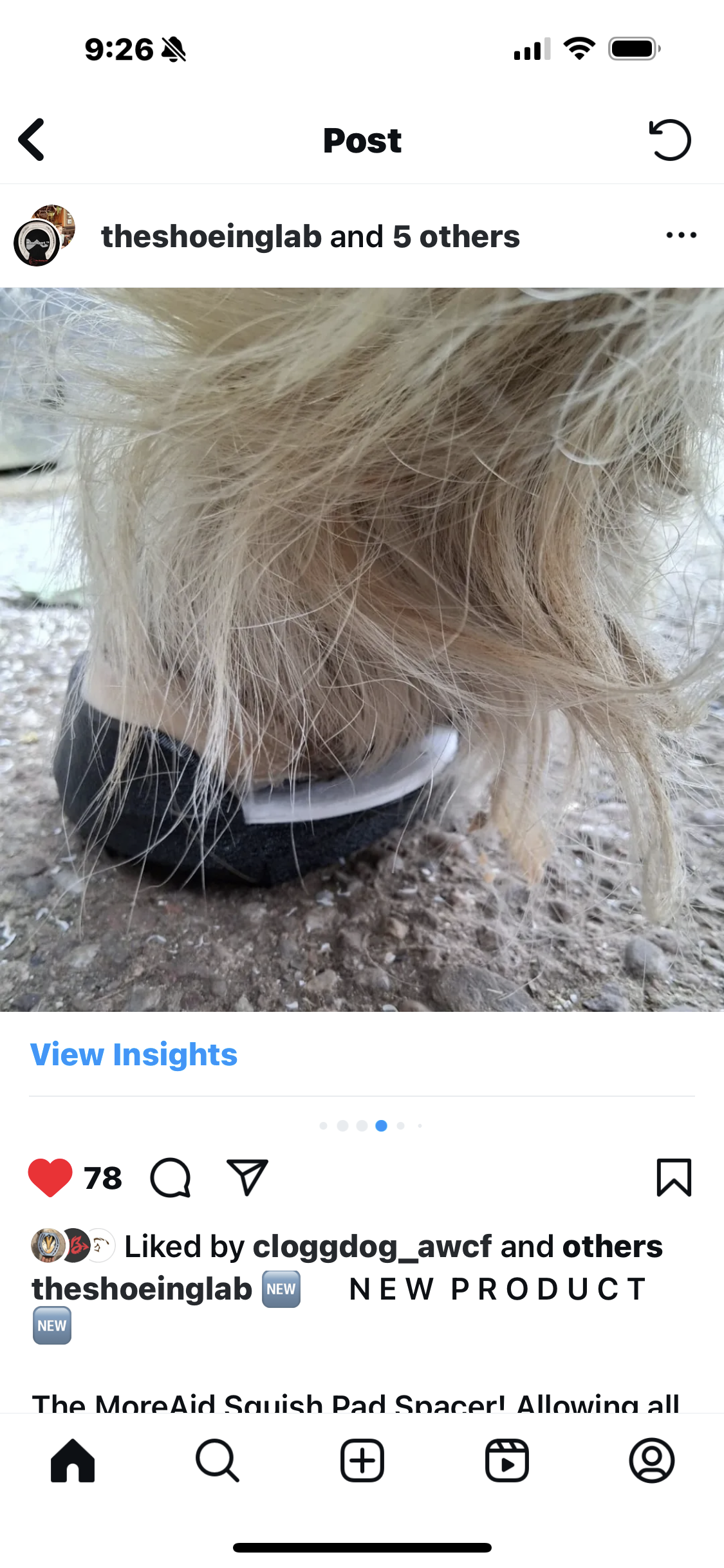Share the post with the paper plane icon
Image resolution: width=724 pixels, height=1568 pixels.
point(247,1177)
